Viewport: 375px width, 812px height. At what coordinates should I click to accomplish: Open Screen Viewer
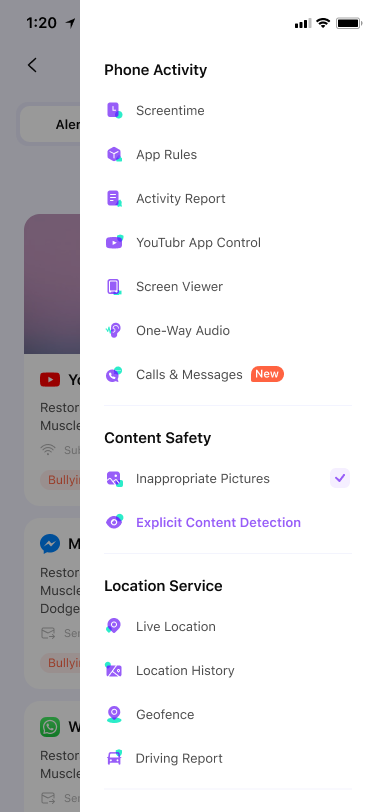pos(228,286)
